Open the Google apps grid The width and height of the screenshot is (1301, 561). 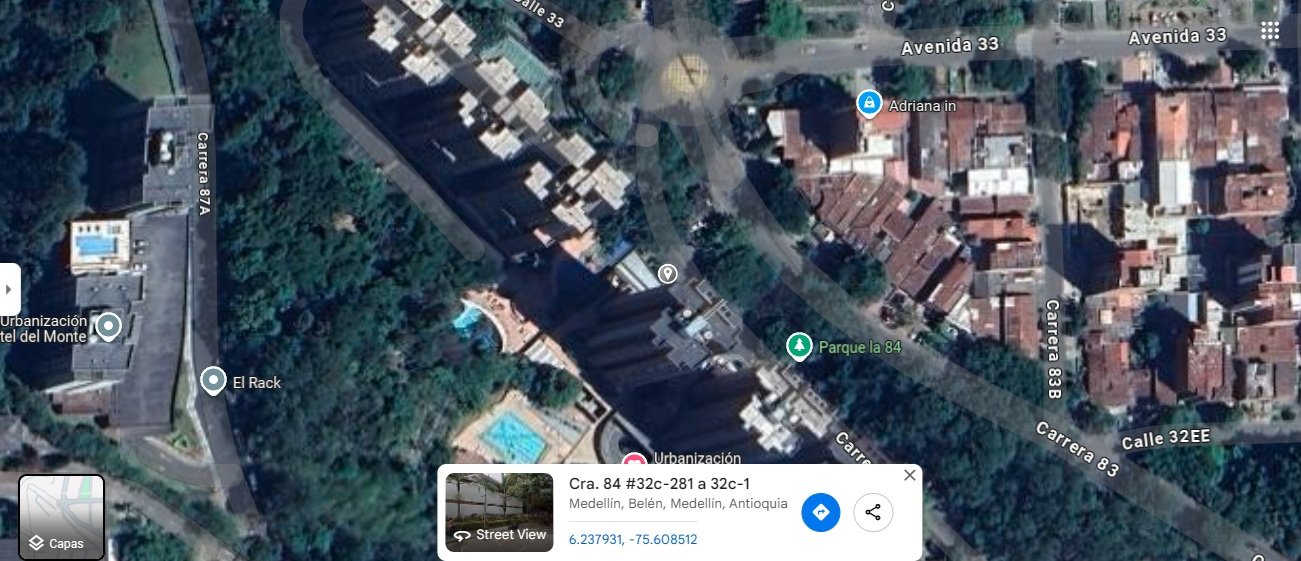[1270, 31]
